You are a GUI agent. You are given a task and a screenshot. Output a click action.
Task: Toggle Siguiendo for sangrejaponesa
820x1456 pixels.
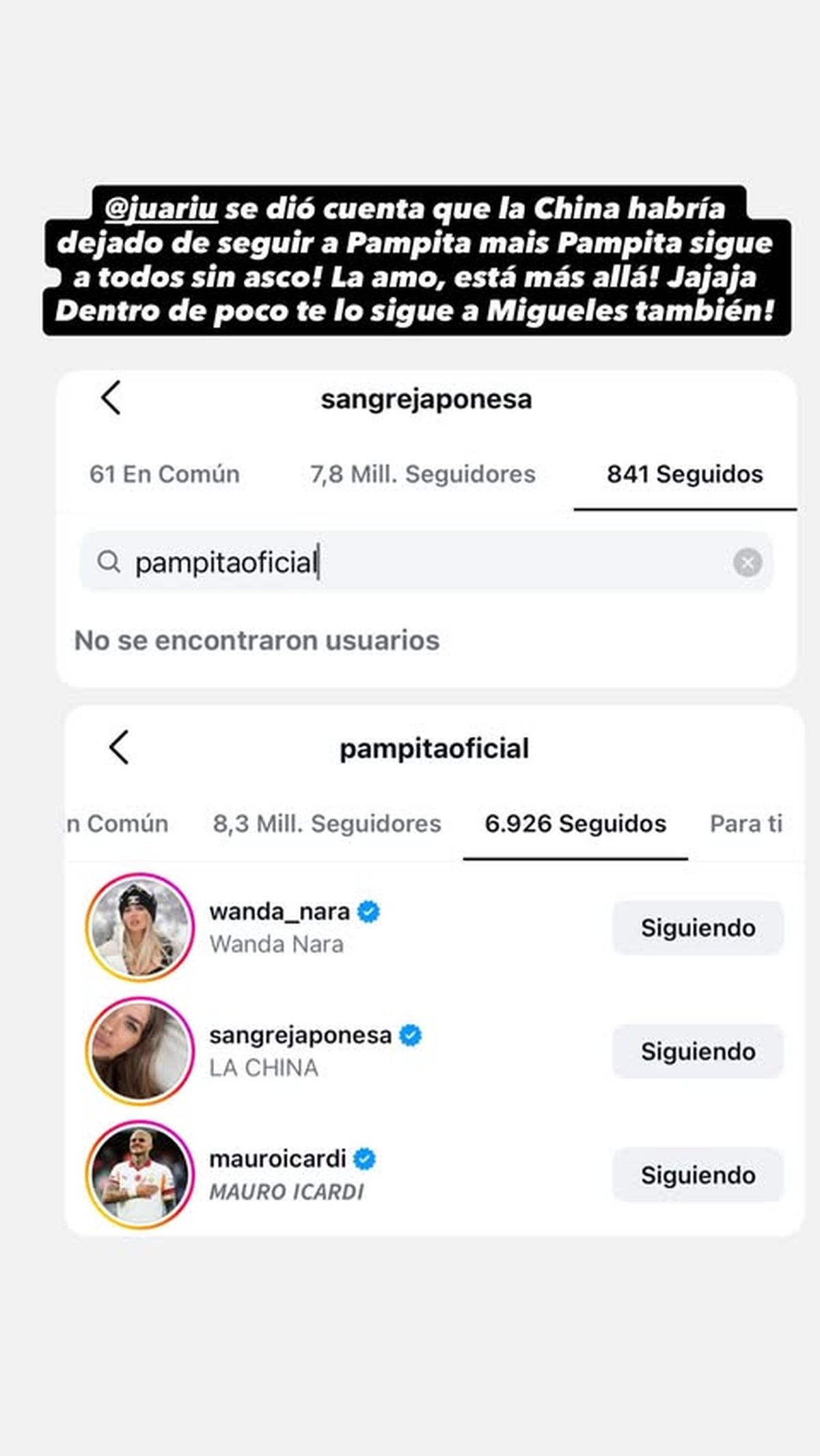click(x=697, y=1052)
